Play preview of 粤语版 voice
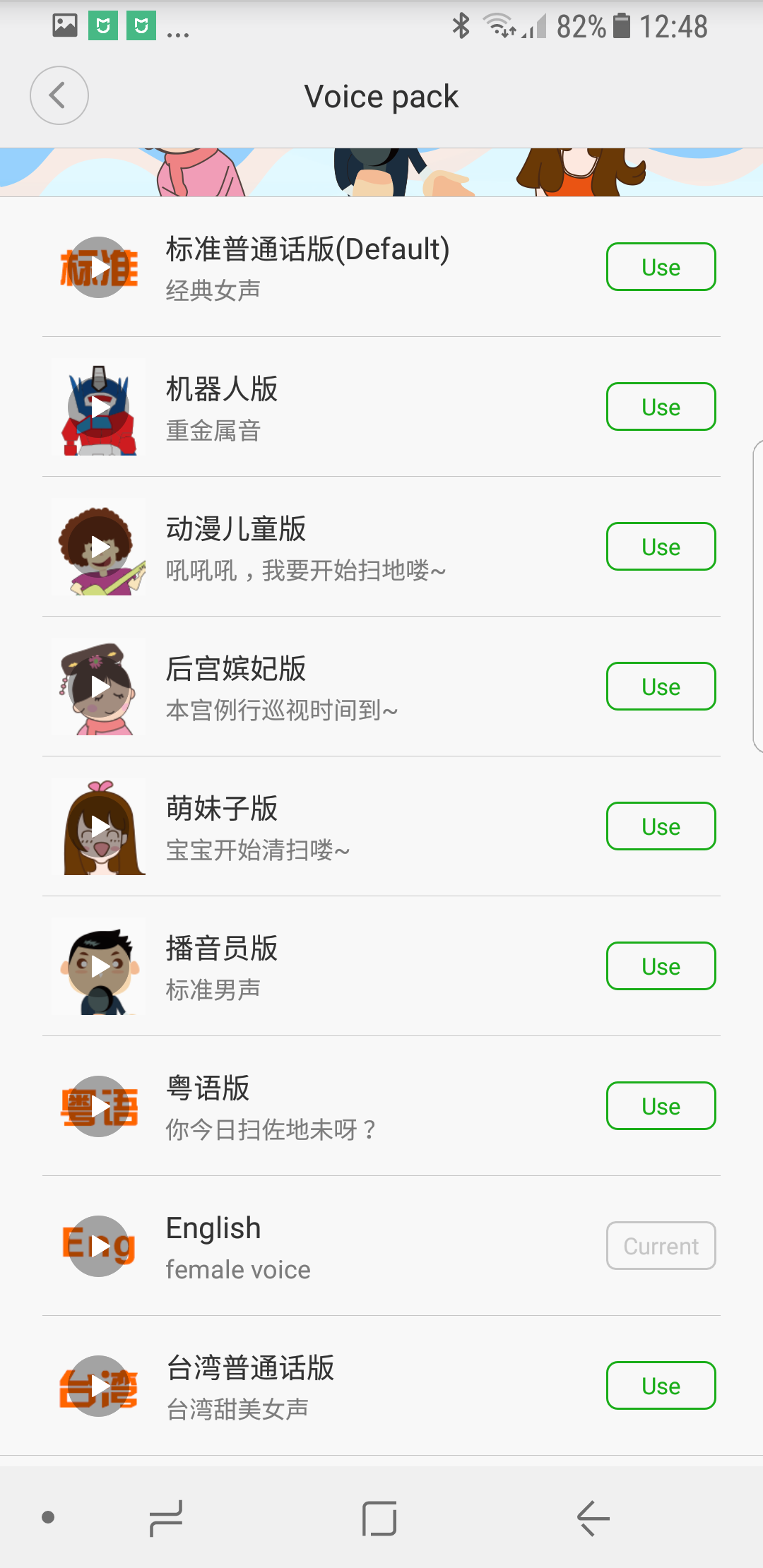This screenshot has height=1568, width=763. tap(99, 1106)
